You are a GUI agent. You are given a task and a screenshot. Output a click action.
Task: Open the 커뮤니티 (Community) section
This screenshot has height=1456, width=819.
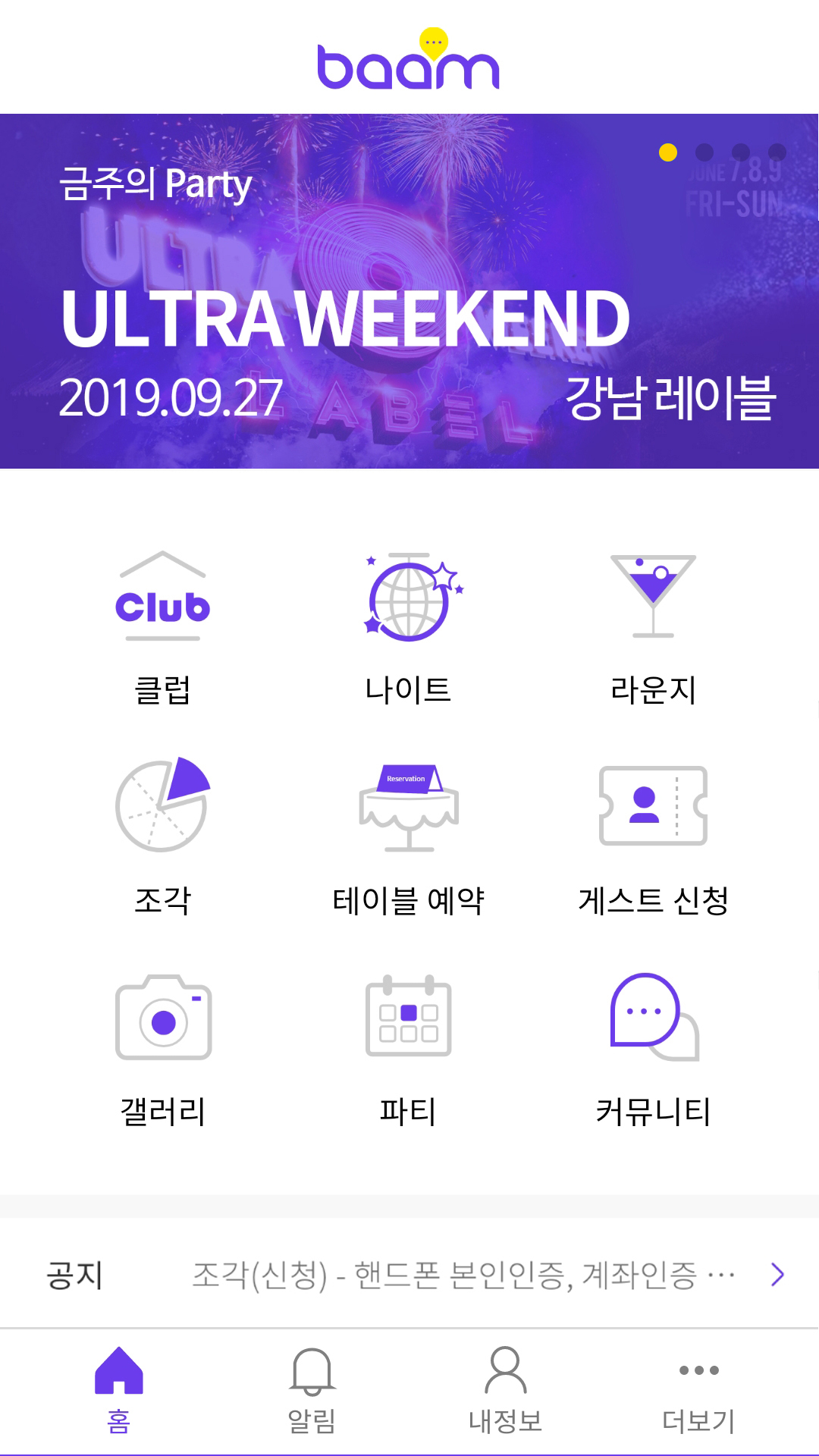(x=653, y=1050)
